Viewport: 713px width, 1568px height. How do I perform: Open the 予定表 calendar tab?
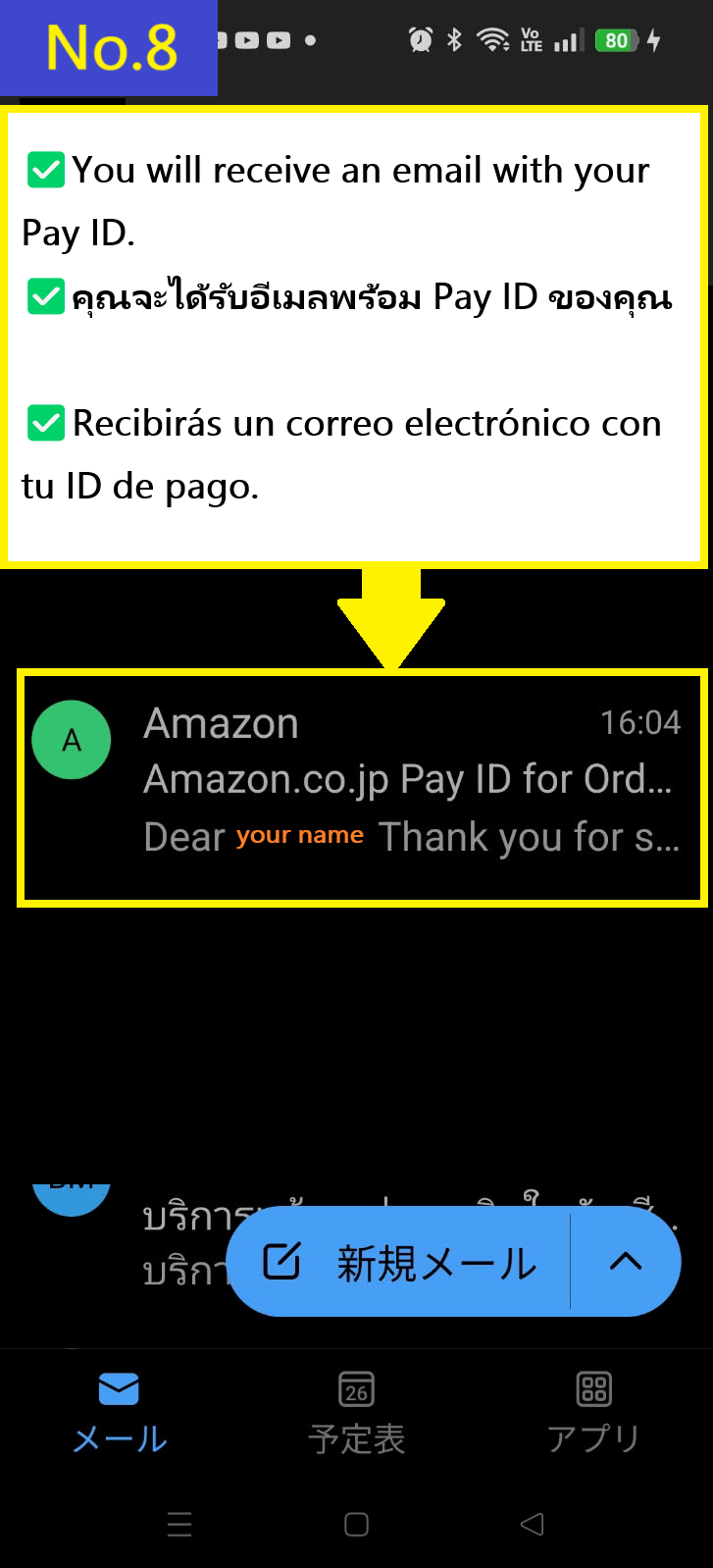pos(356,1413)
